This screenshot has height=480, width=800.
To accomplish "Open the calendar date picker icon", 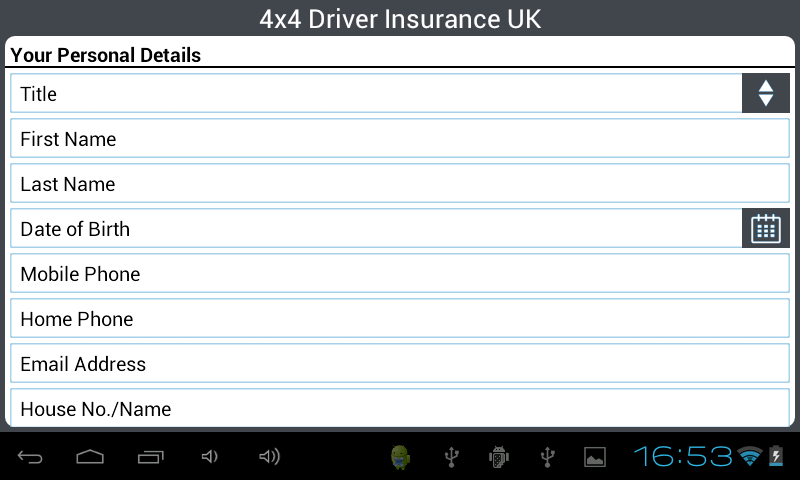I will (765, 229).
